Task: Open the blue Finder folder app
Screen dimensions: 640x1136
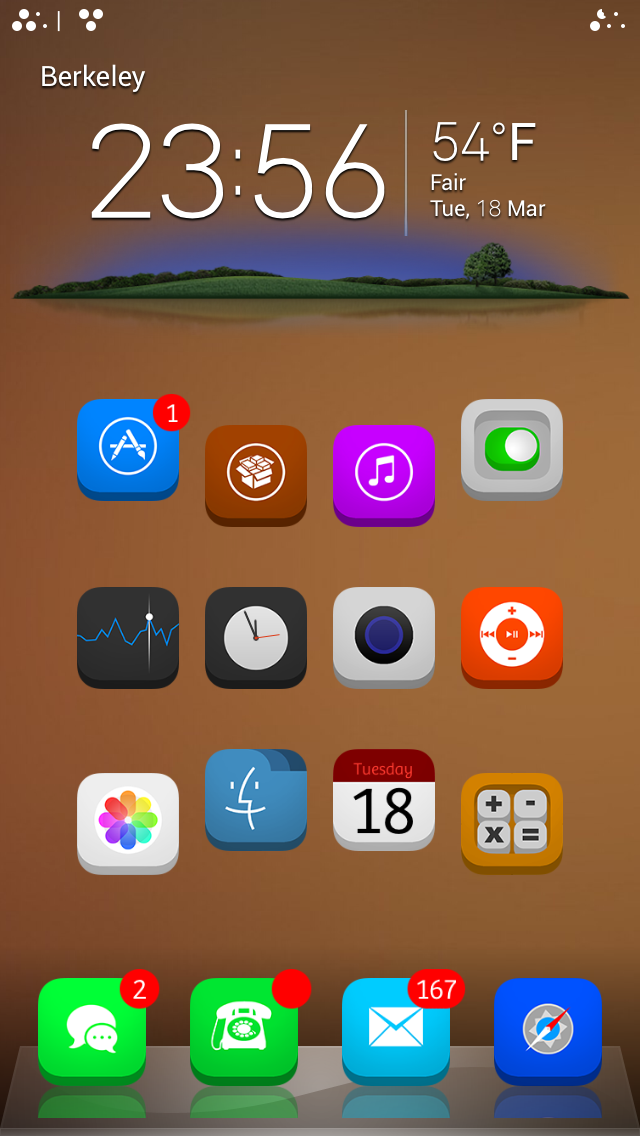Action: coord(256,800)
